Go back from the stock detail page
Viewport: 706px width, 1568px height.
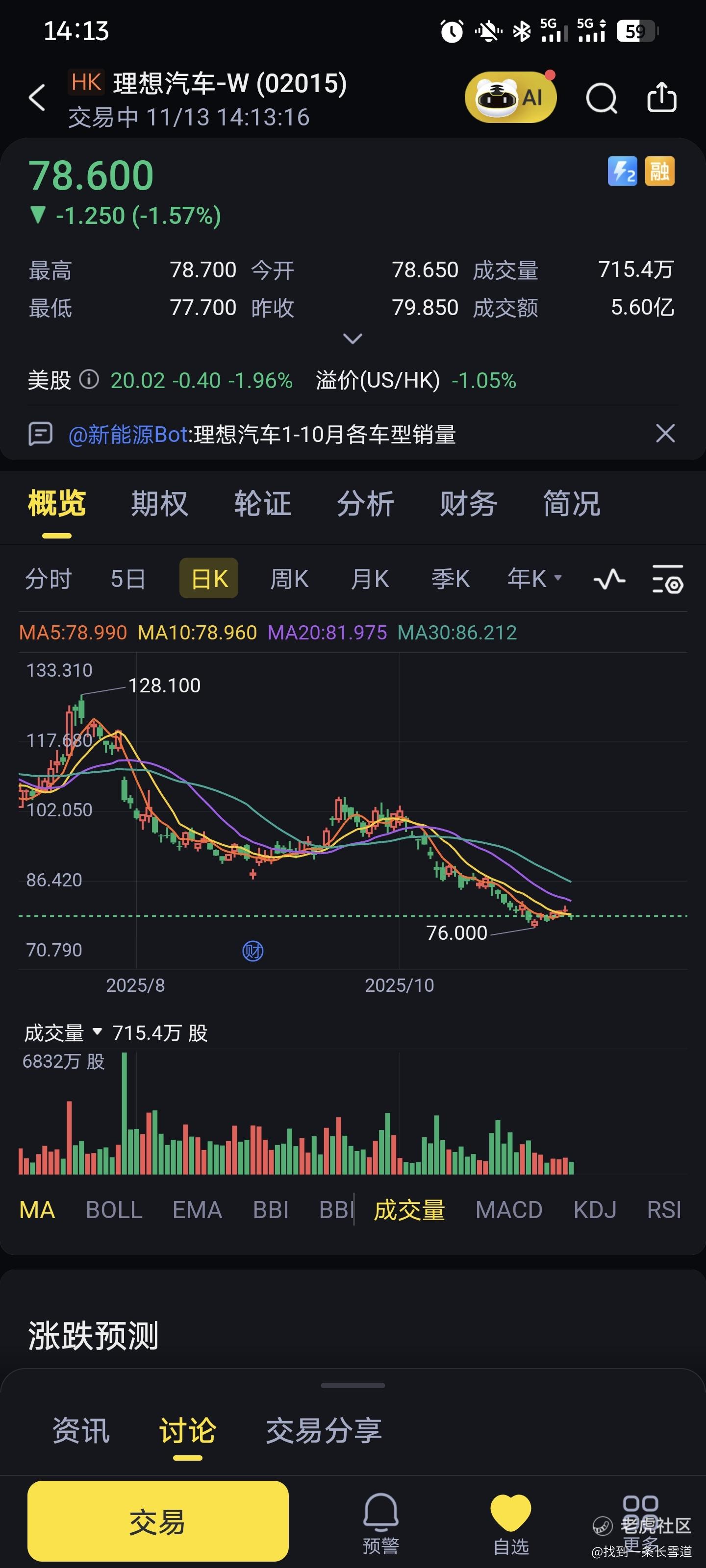(37, 98)
